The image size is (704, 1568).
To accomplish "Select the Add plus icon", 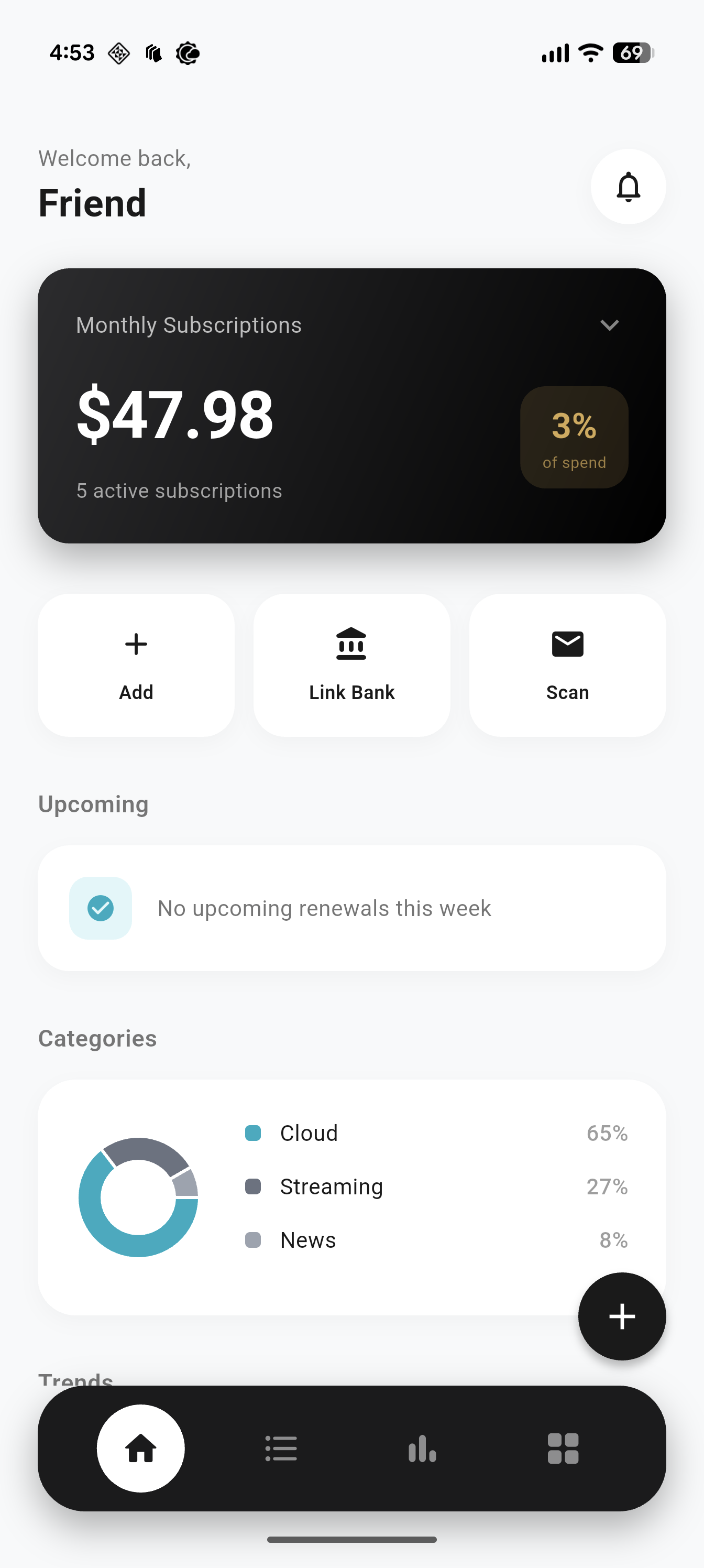I will (x=136, y=644).
